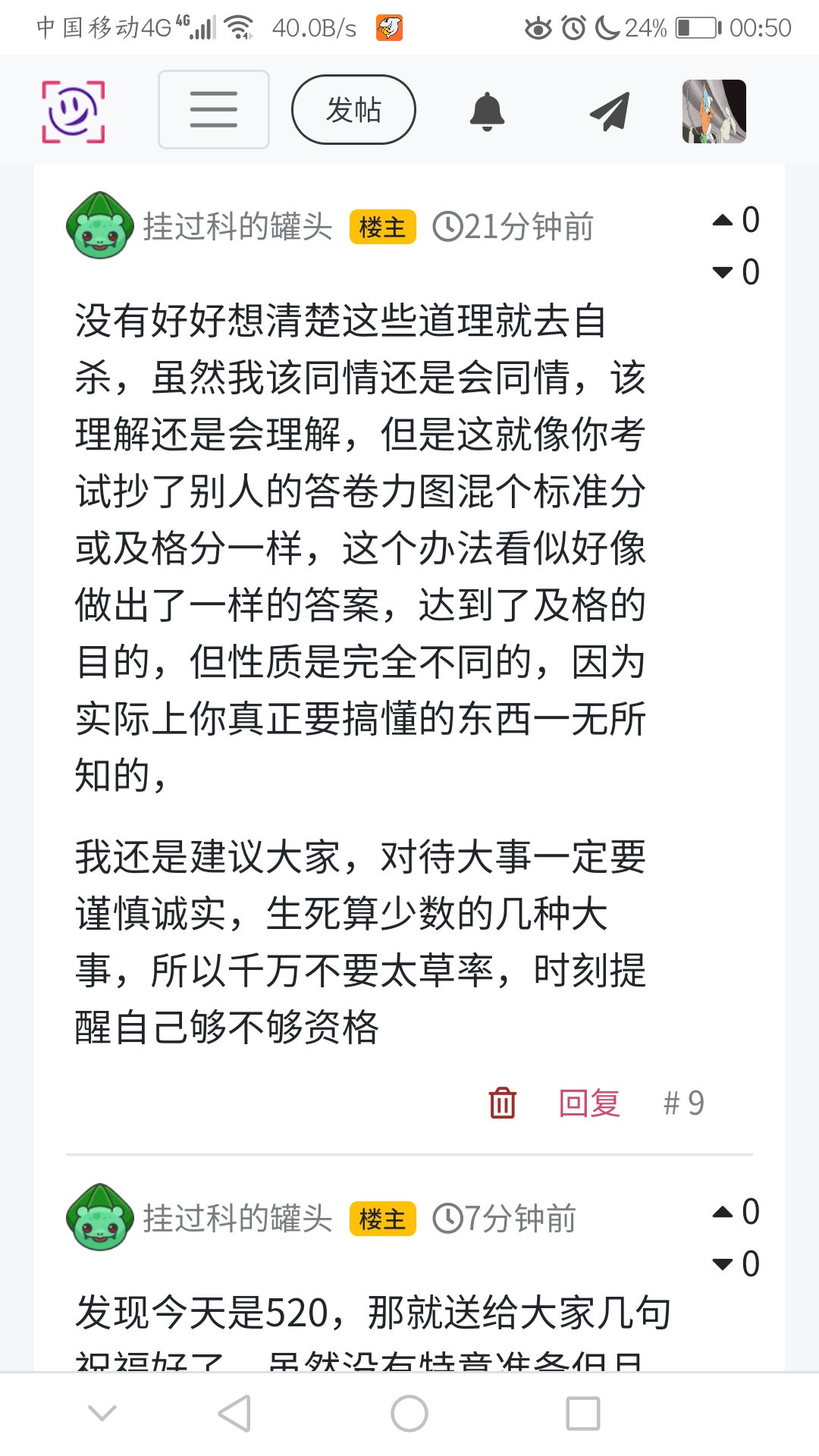Image resolution: width=819 pixels, height=1456 pixels.
Task: Open the hamburger menu
Action: click(214, 110)
